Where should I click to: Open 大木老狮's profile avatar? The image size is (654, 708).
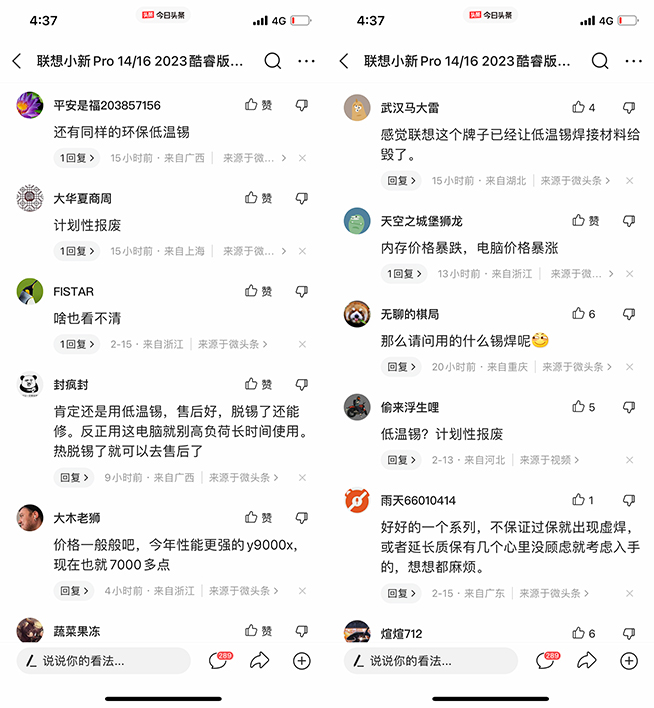click(x=30, y=517)
